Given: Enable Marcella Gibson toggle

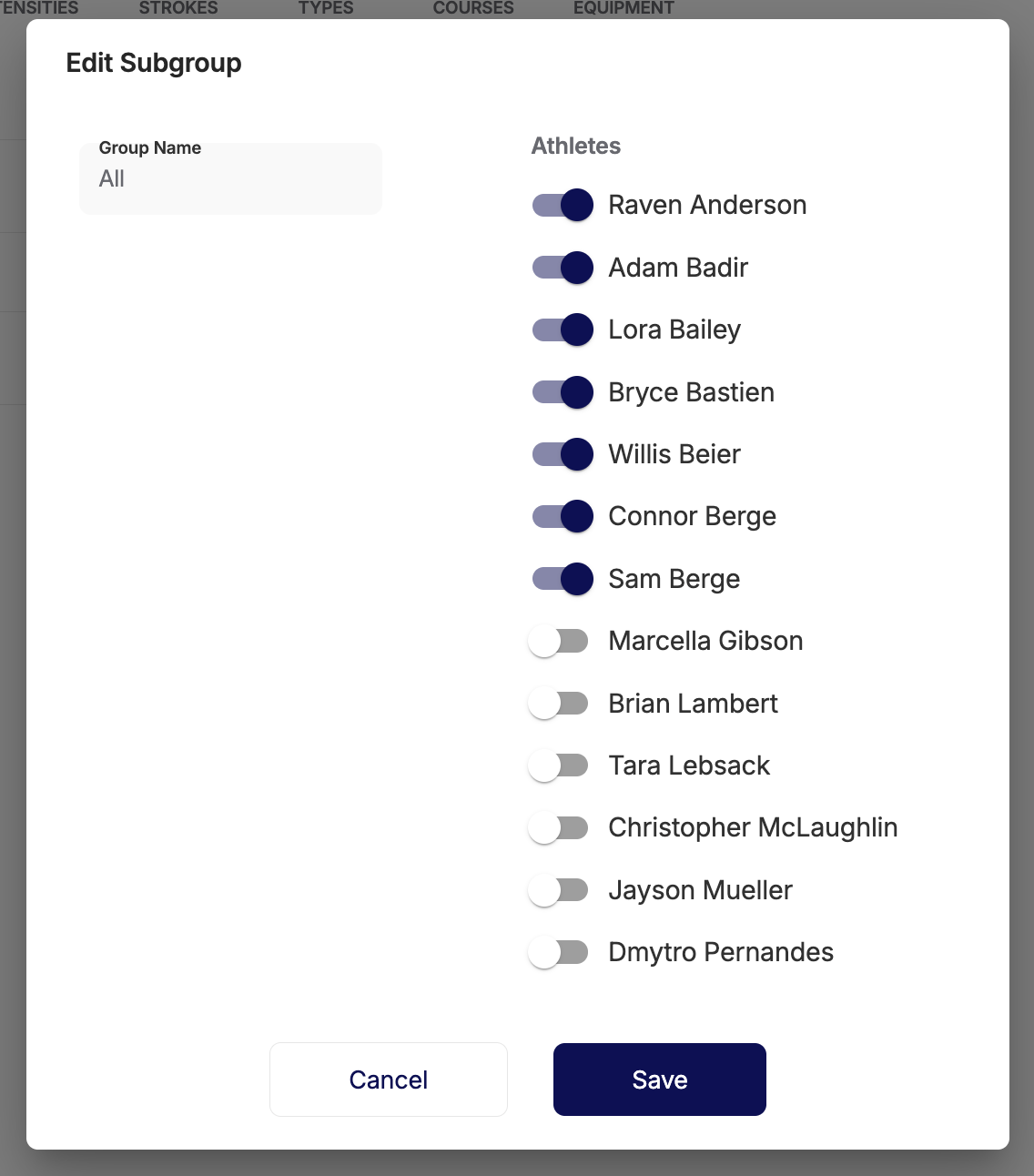Looking at the screenshot, I should click(559, 641).
